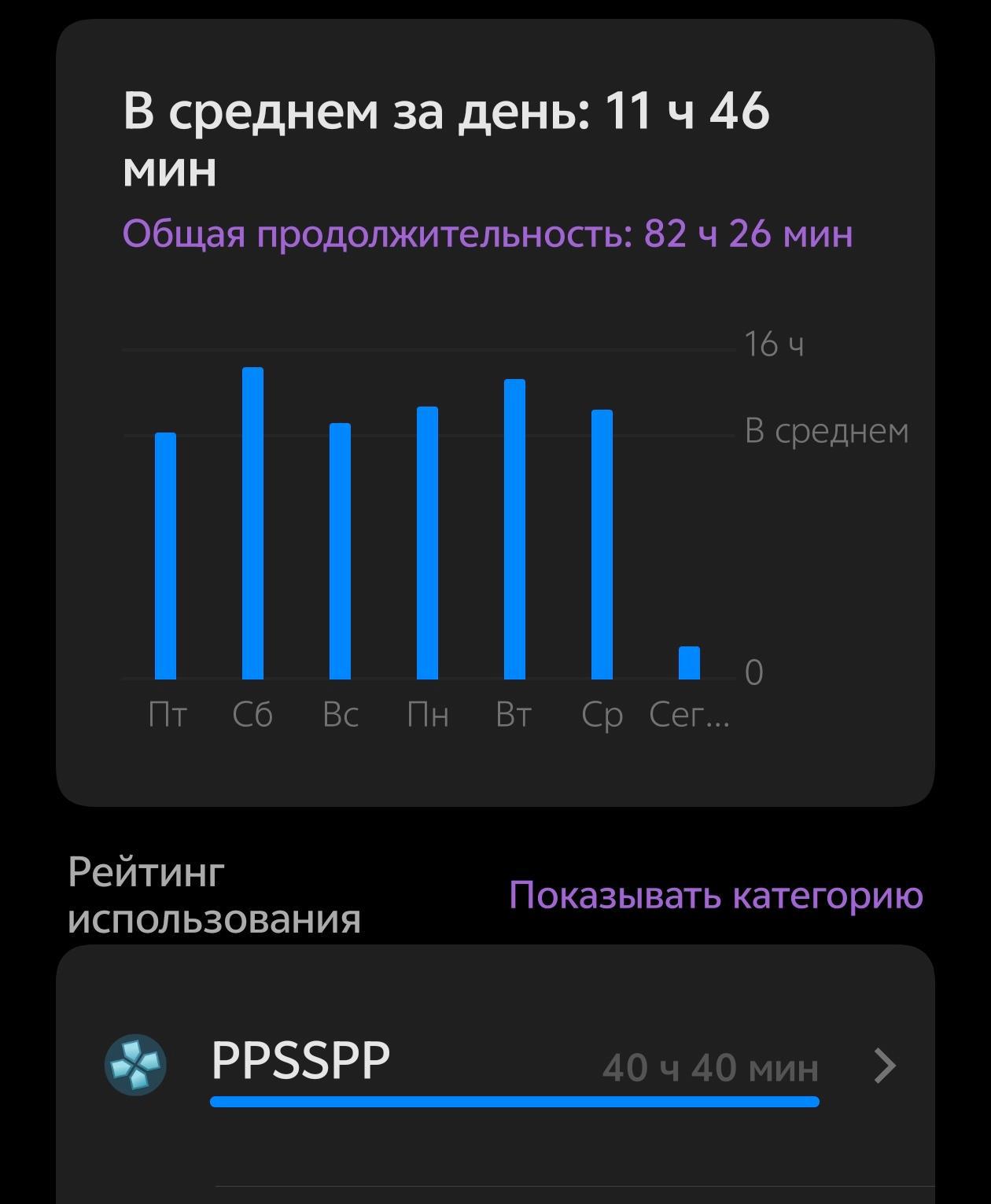This screenshot has height=1204, width=991.
Task: Select the Вт bar in the chart
Action: pos(514,528)
